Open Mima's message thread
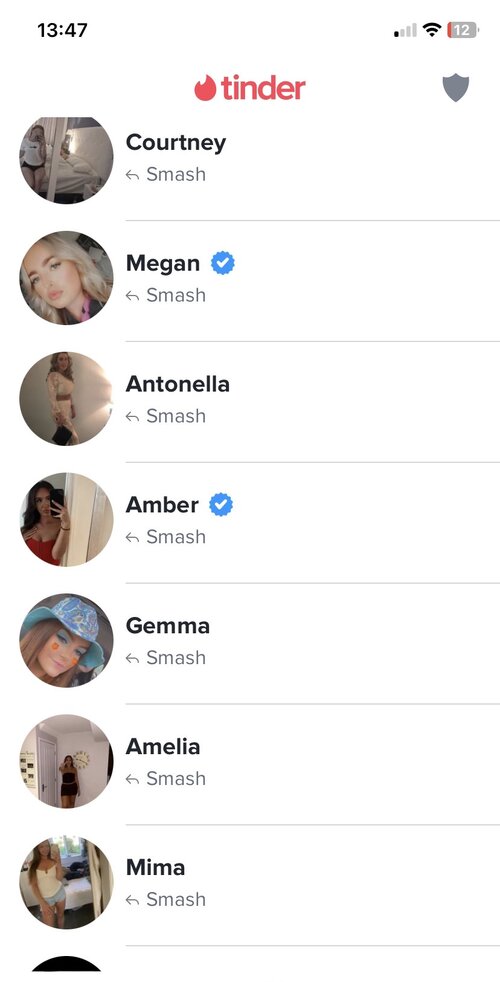Image resolution: width=500 pixels, height=982 pixels. click(250, 886)
